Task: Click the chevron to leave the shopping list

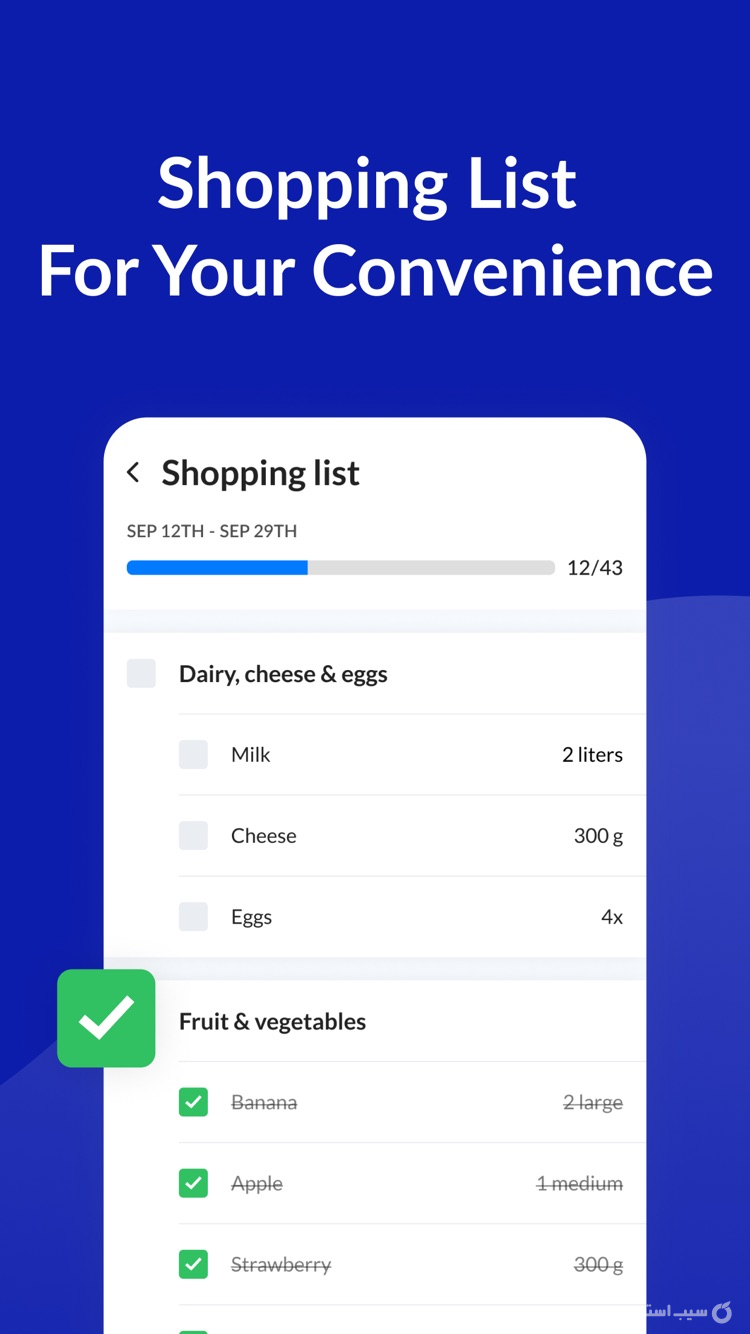Action: [133, 472]
